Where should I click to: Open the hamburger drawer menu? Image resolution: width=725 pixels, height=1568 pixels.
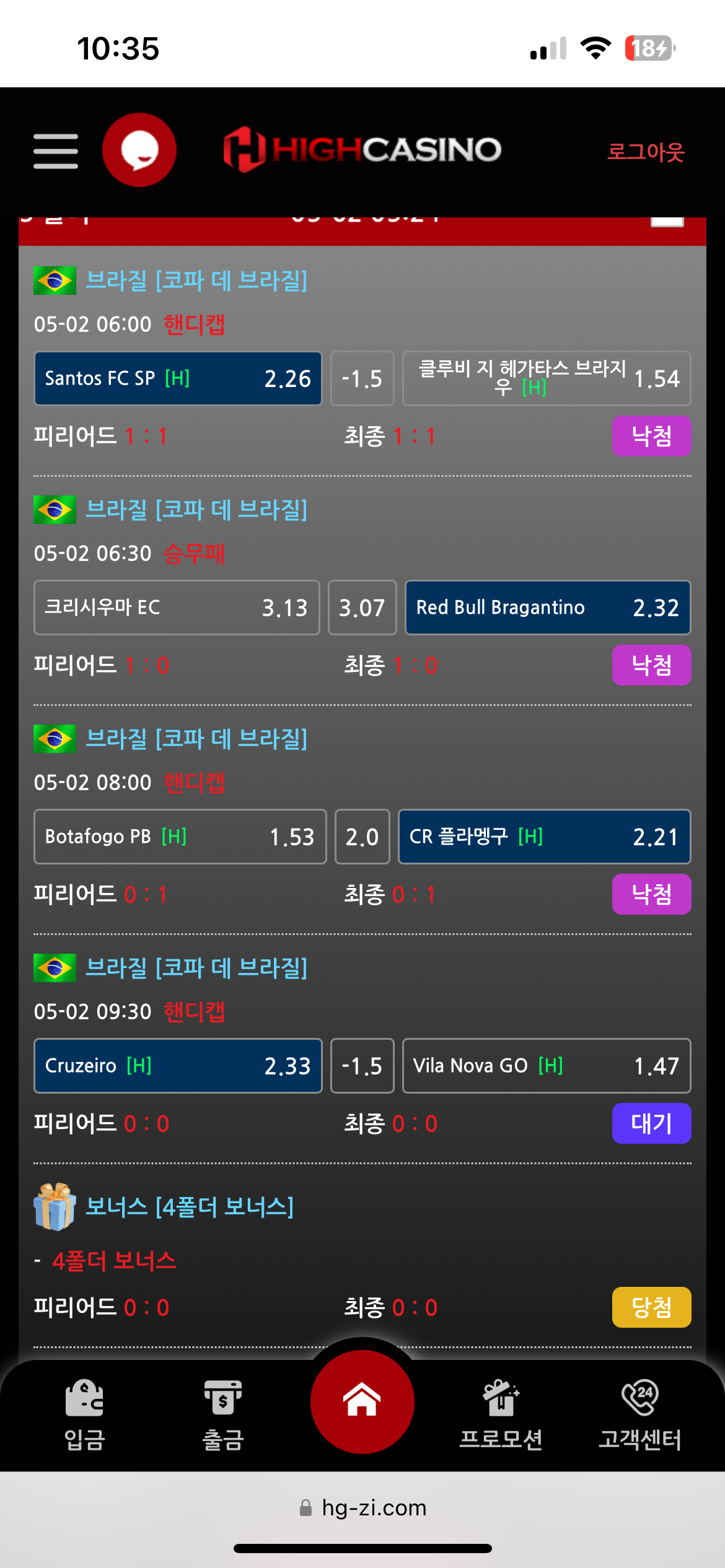pyautogui.click(x=56, y=150)
